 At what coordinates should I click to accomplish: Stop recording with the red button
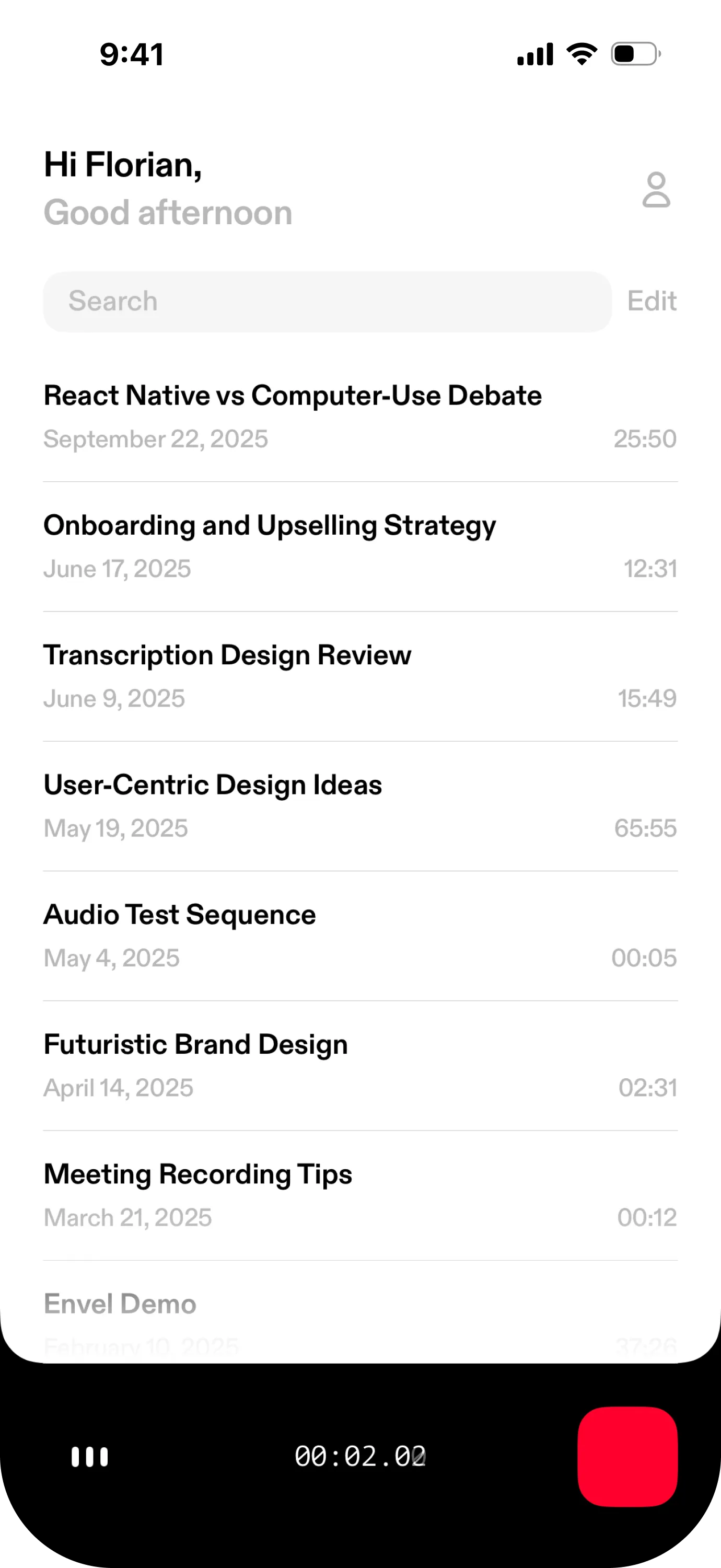(x=627, y=1456)
